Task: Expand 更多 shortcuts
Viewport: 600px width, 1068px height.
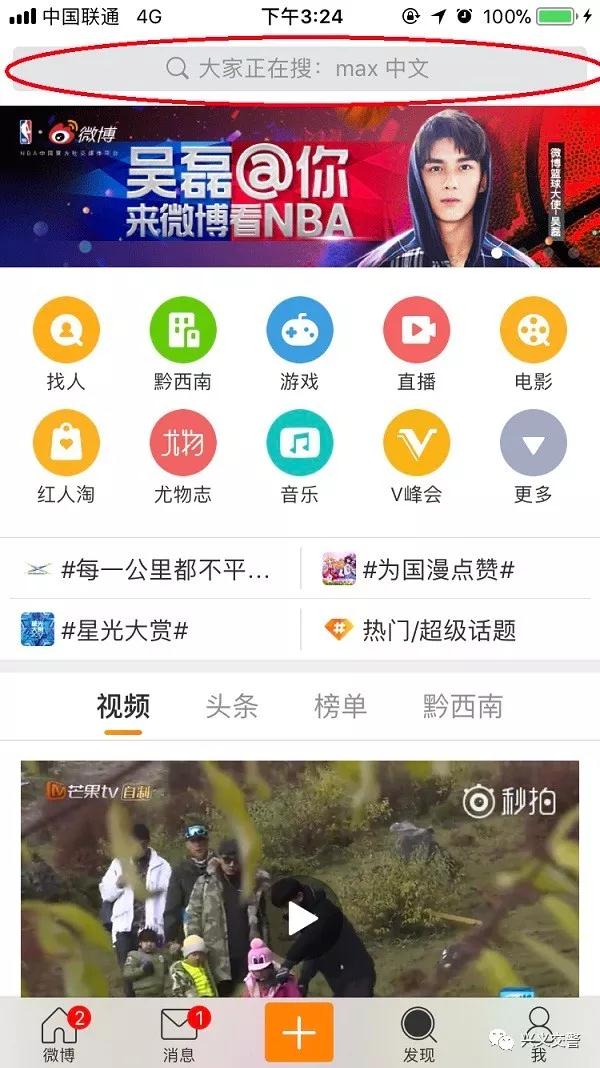Action: click(x=533, y=444)
